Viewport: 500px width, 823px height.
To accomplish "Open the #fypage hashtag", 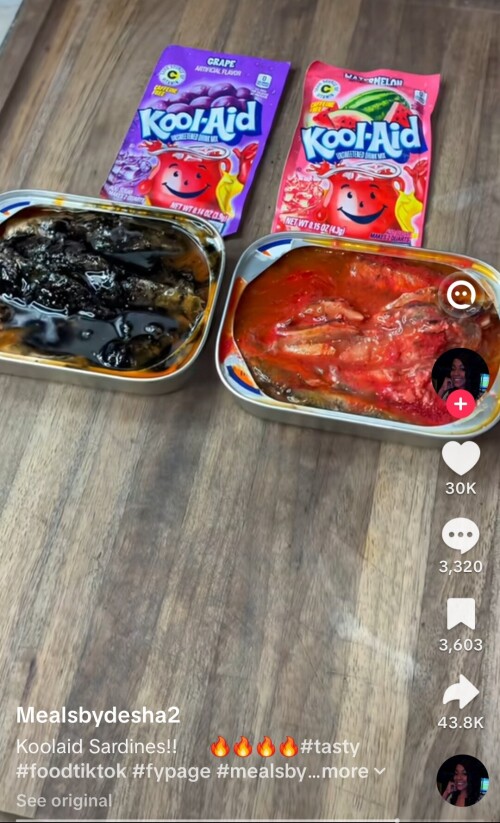I will (172, 772).
